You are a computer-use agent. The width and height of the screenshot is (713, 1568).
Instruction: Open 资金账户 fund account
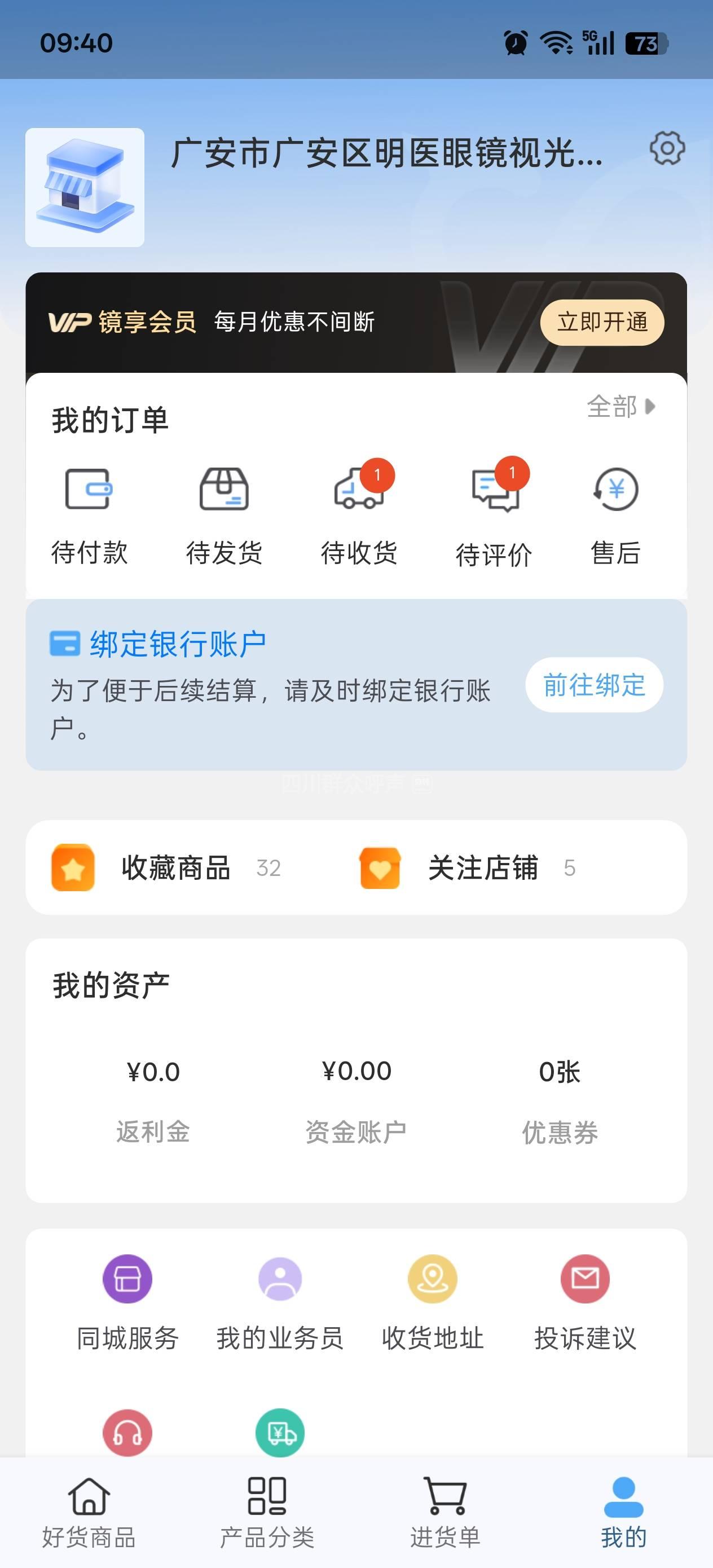[356, 1099]
